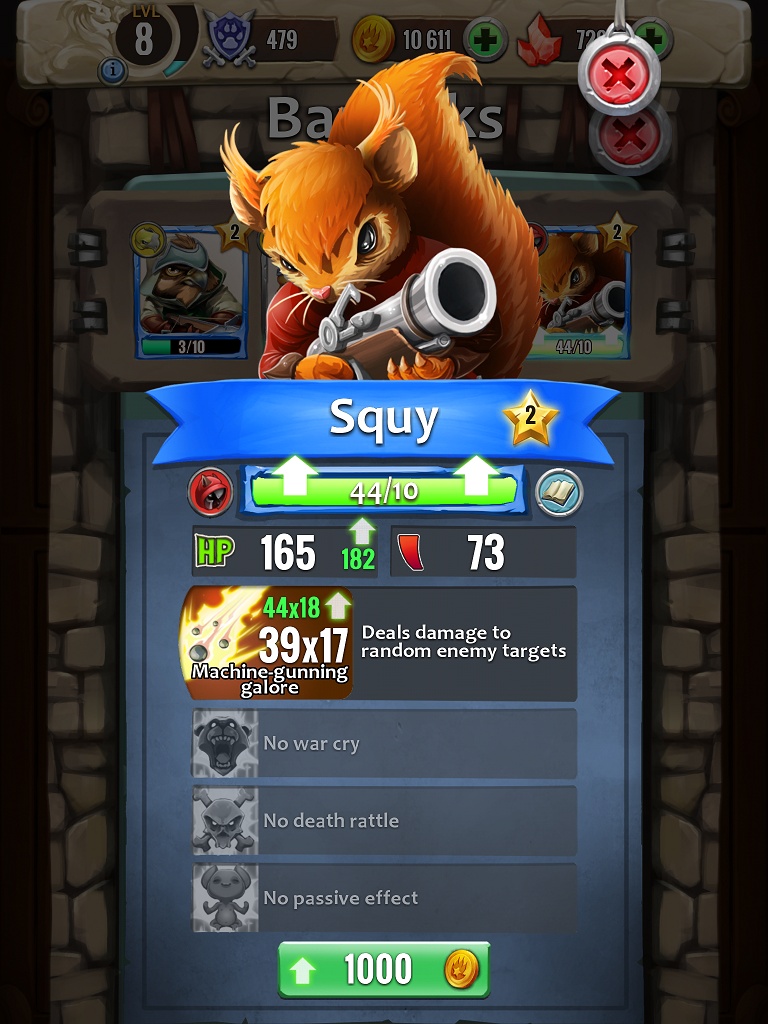Tap the red hood class icon
768x1024 pixels.
click(210, 493)
